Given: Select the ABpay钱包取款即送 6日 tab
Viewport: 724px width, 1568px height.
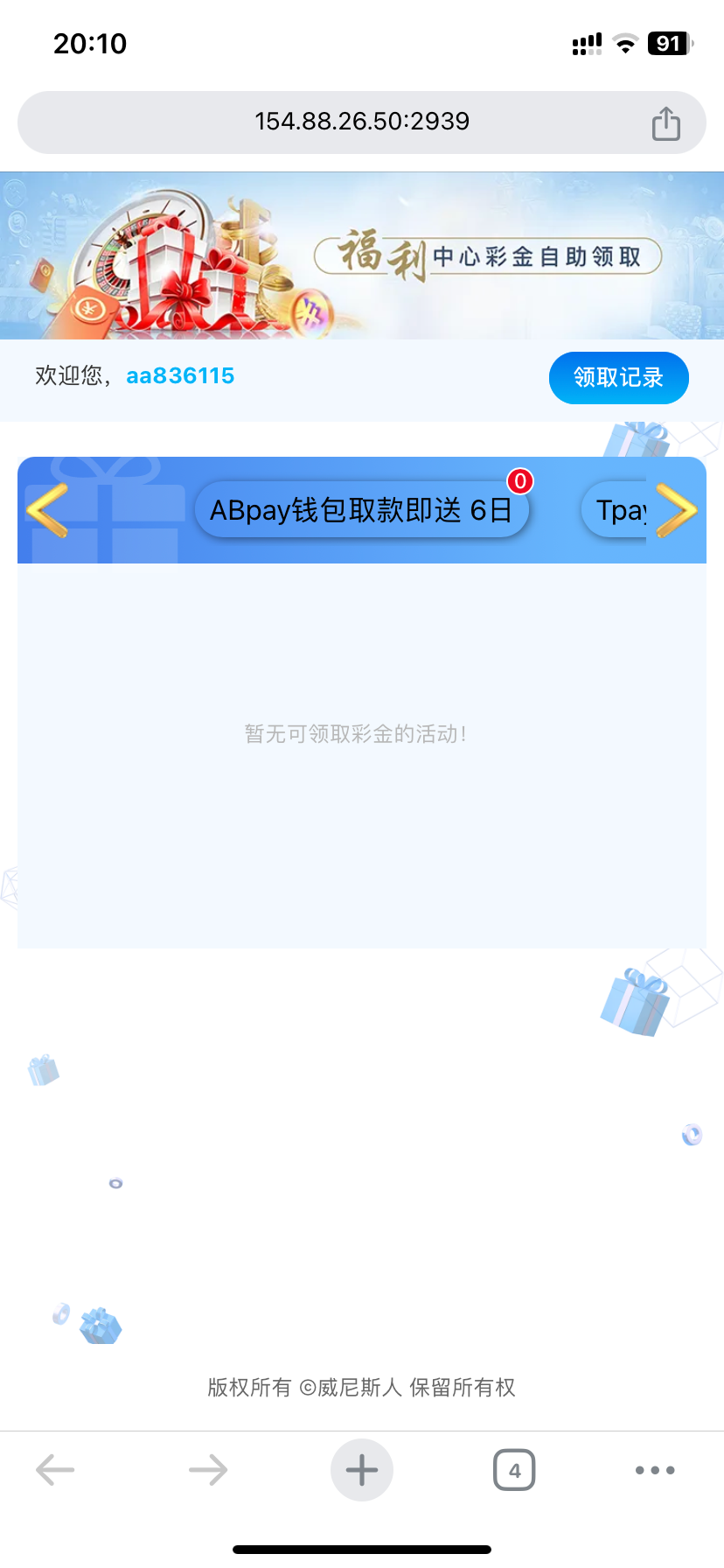Looking at the screenshot, I should click(361, 510).
